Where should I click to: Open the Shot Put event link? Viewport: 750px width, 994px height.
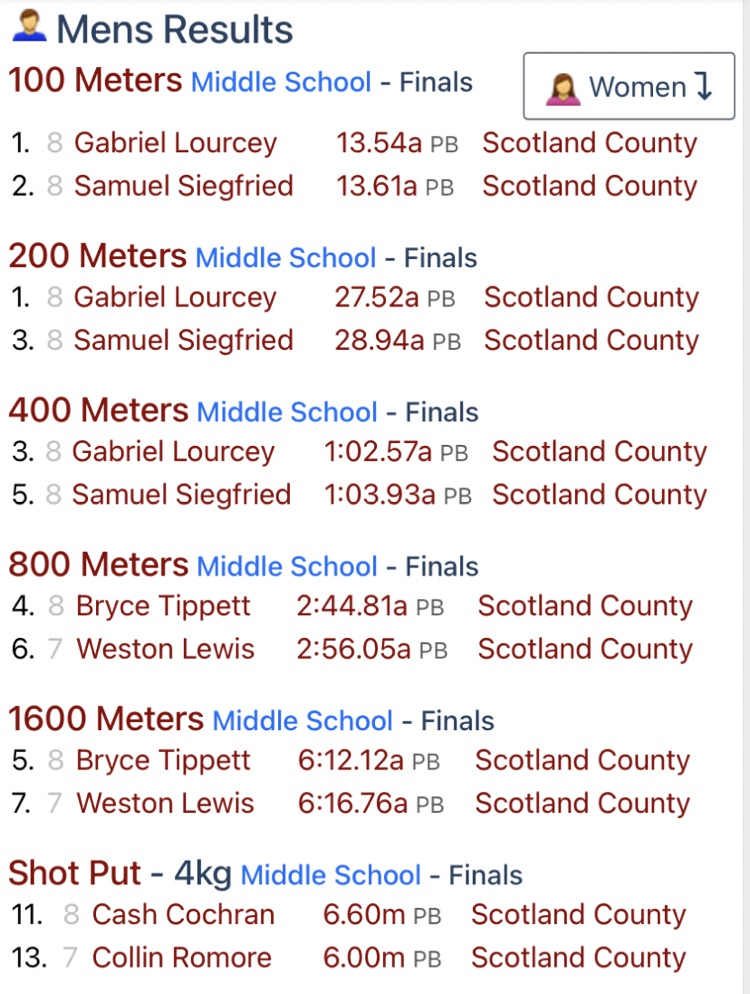75,875
